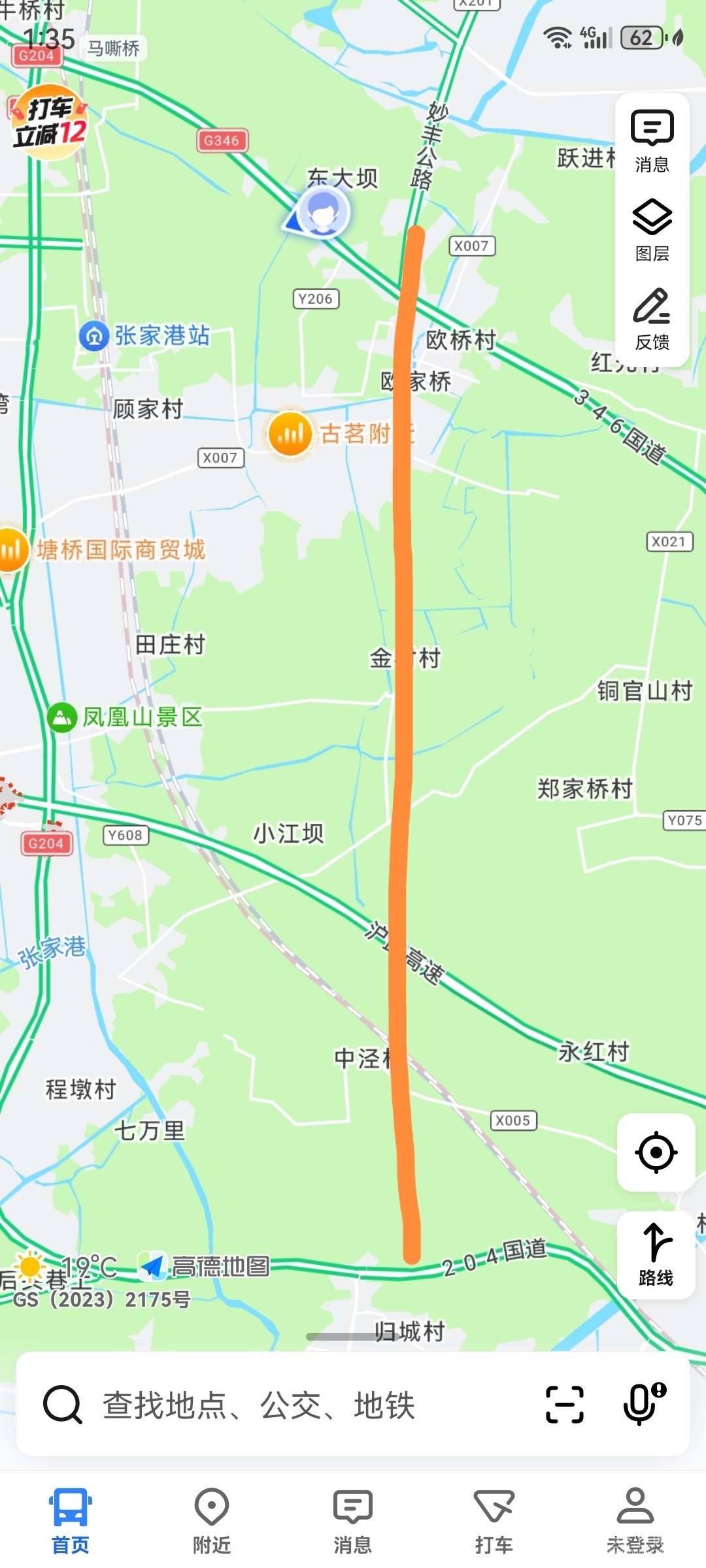Open the 图层 map layers menu

[652, 230]
